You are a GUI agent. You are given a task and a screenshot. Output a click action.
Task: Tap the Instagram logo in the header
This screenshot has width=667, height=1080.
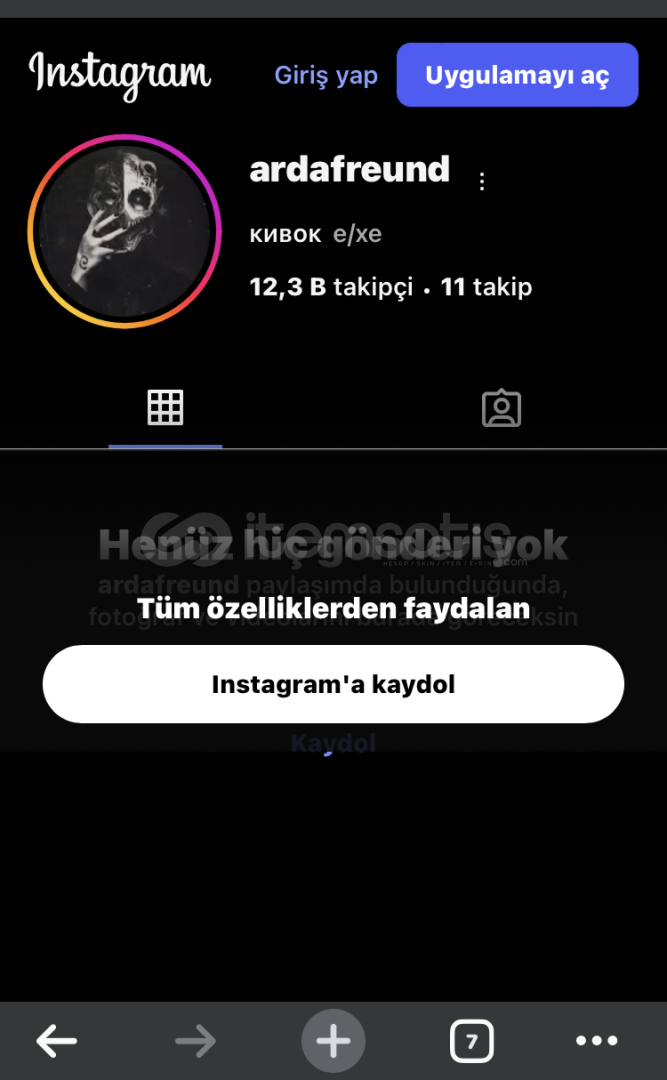pos(120,74)
